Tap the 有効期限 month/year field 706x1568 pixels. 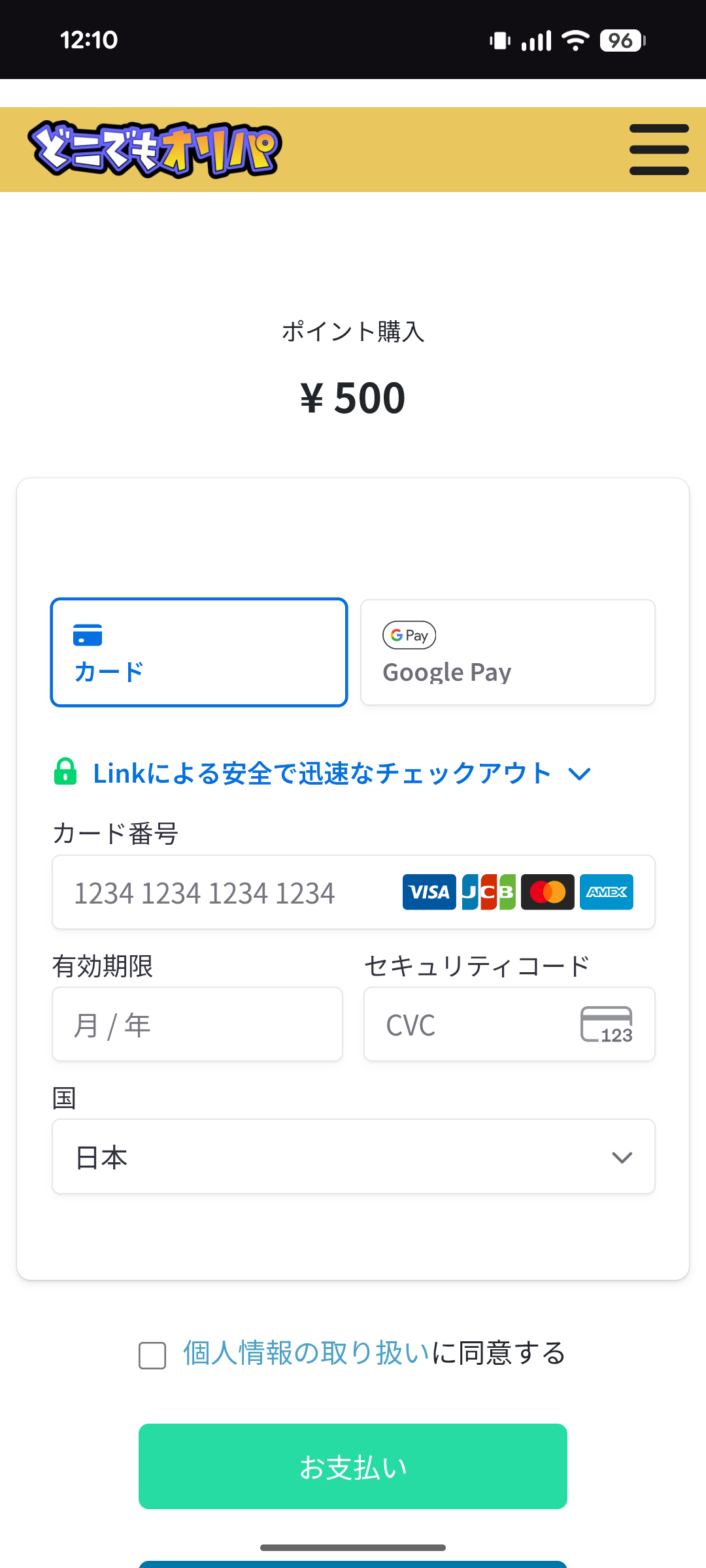[x=197, y=1024]
